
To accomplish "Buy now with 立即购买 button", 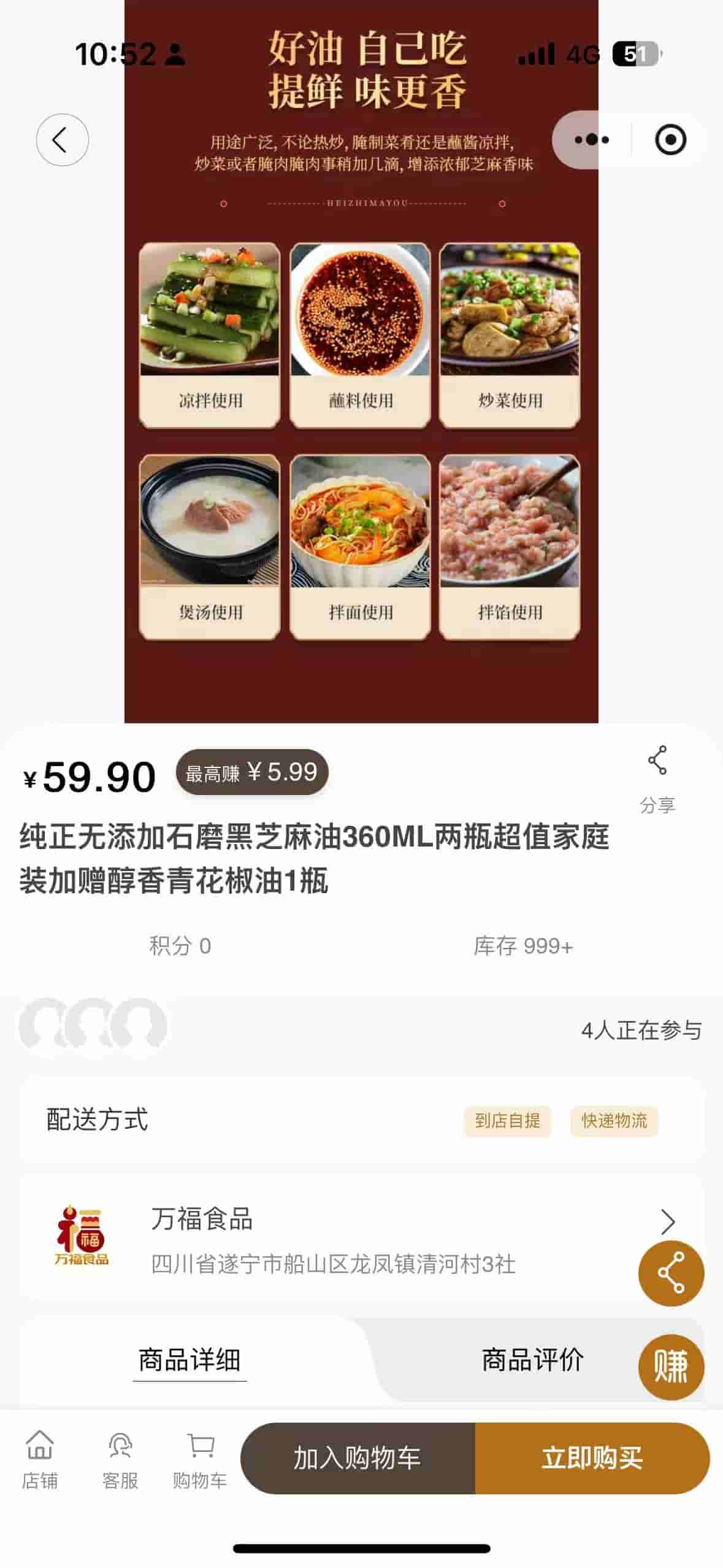I will pyautogui.click(x=592, y=1458).
